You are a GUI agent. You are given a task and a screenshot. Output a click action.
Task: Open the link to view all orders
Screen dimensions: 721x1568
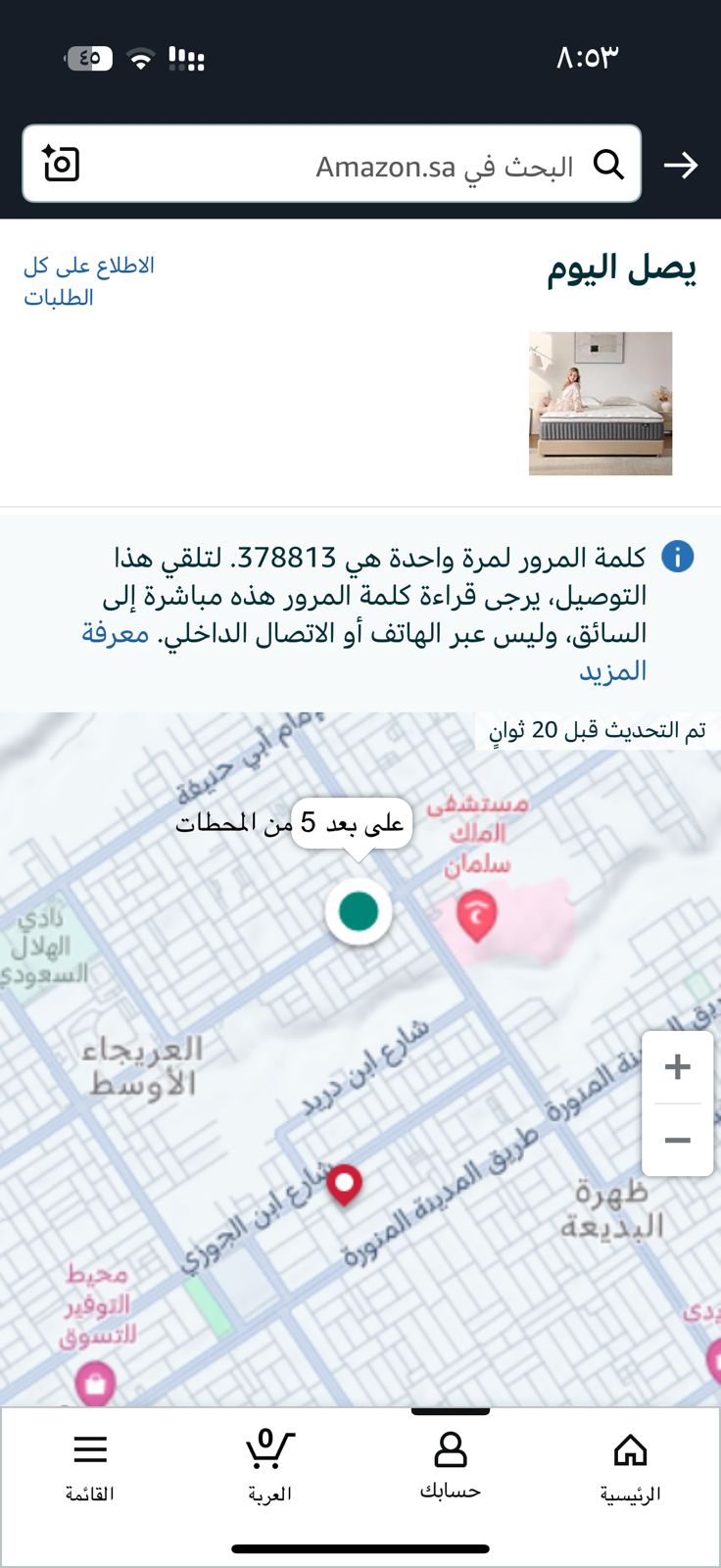tap(88, 281)
